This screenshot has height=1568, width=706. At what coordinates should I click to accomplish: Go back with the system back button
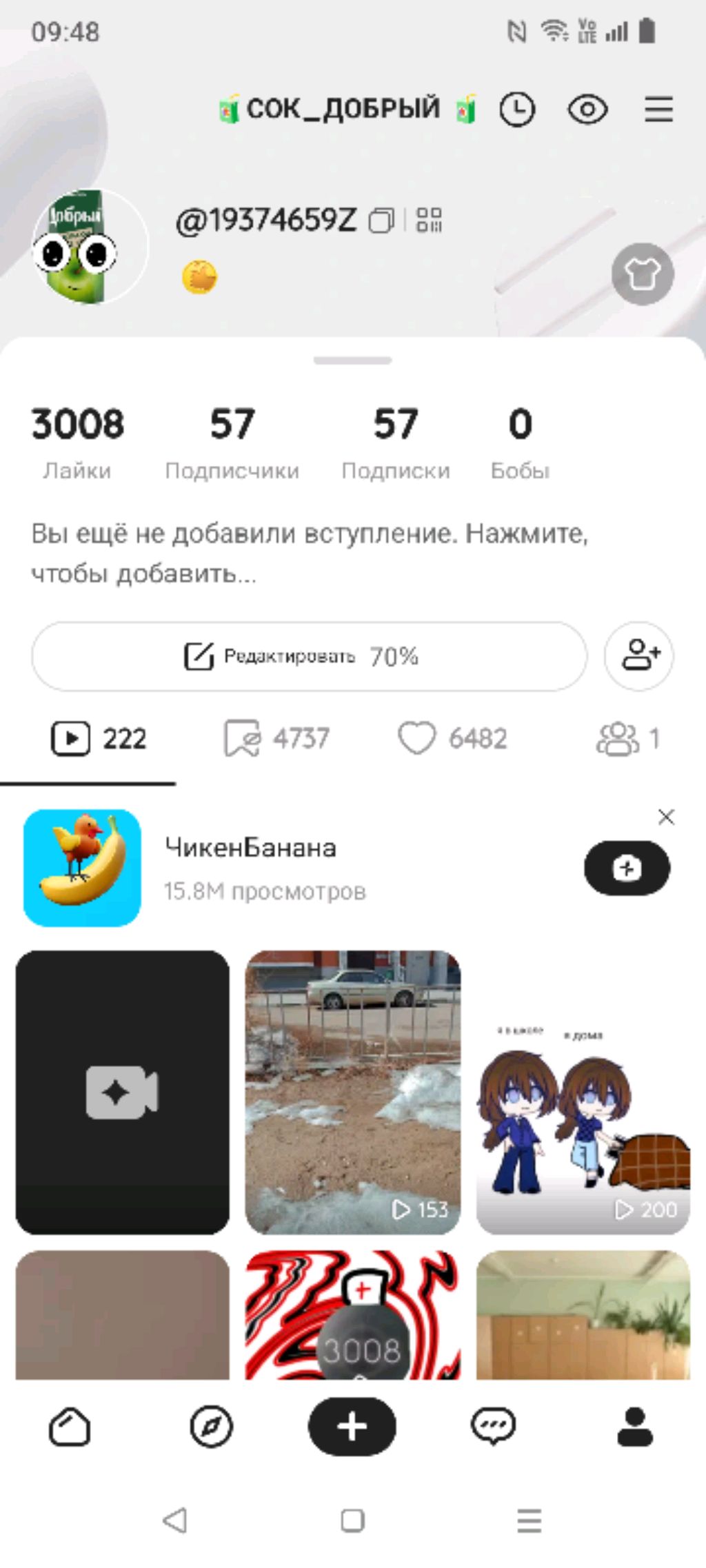click(175, 1520)
